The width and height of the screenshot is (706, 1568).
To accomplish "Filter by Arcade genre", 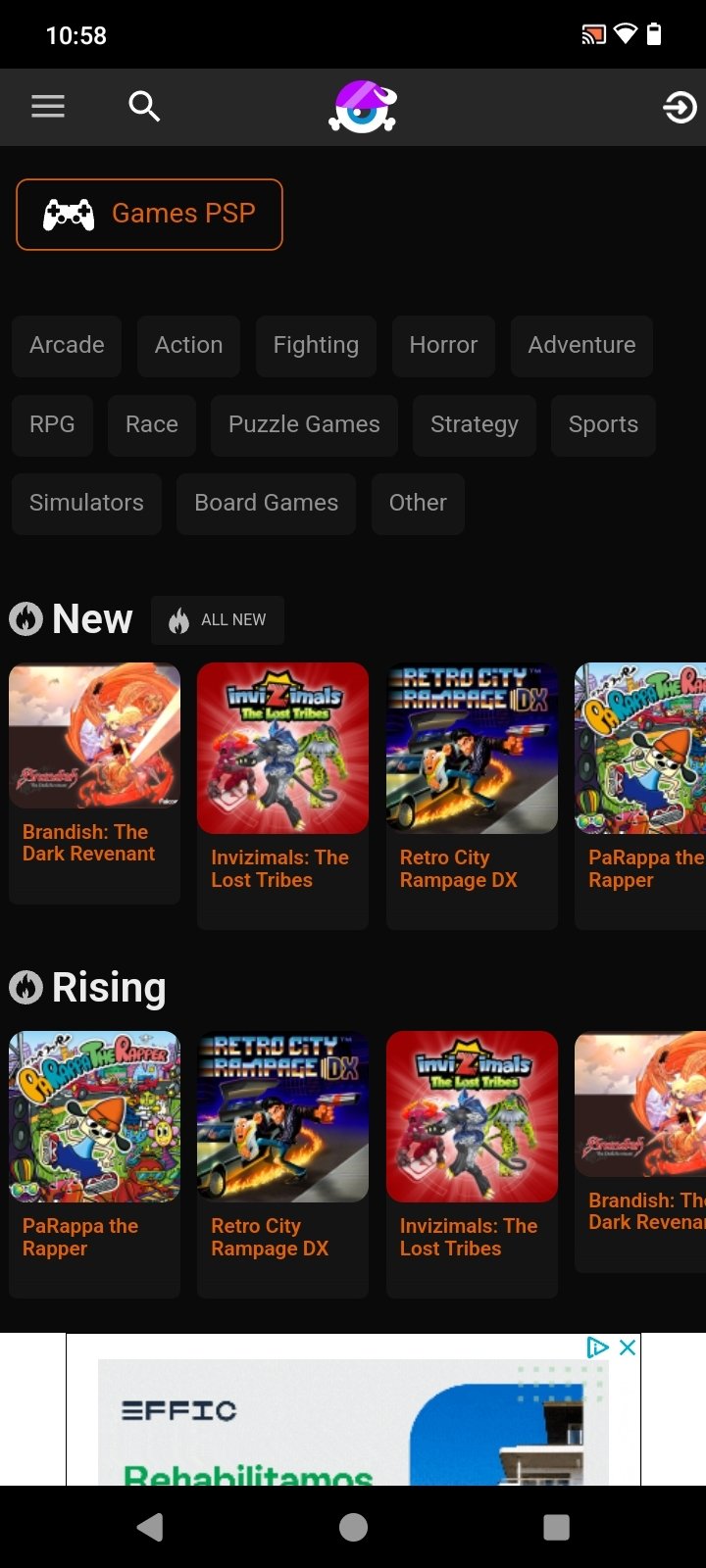I will (67, 345).
